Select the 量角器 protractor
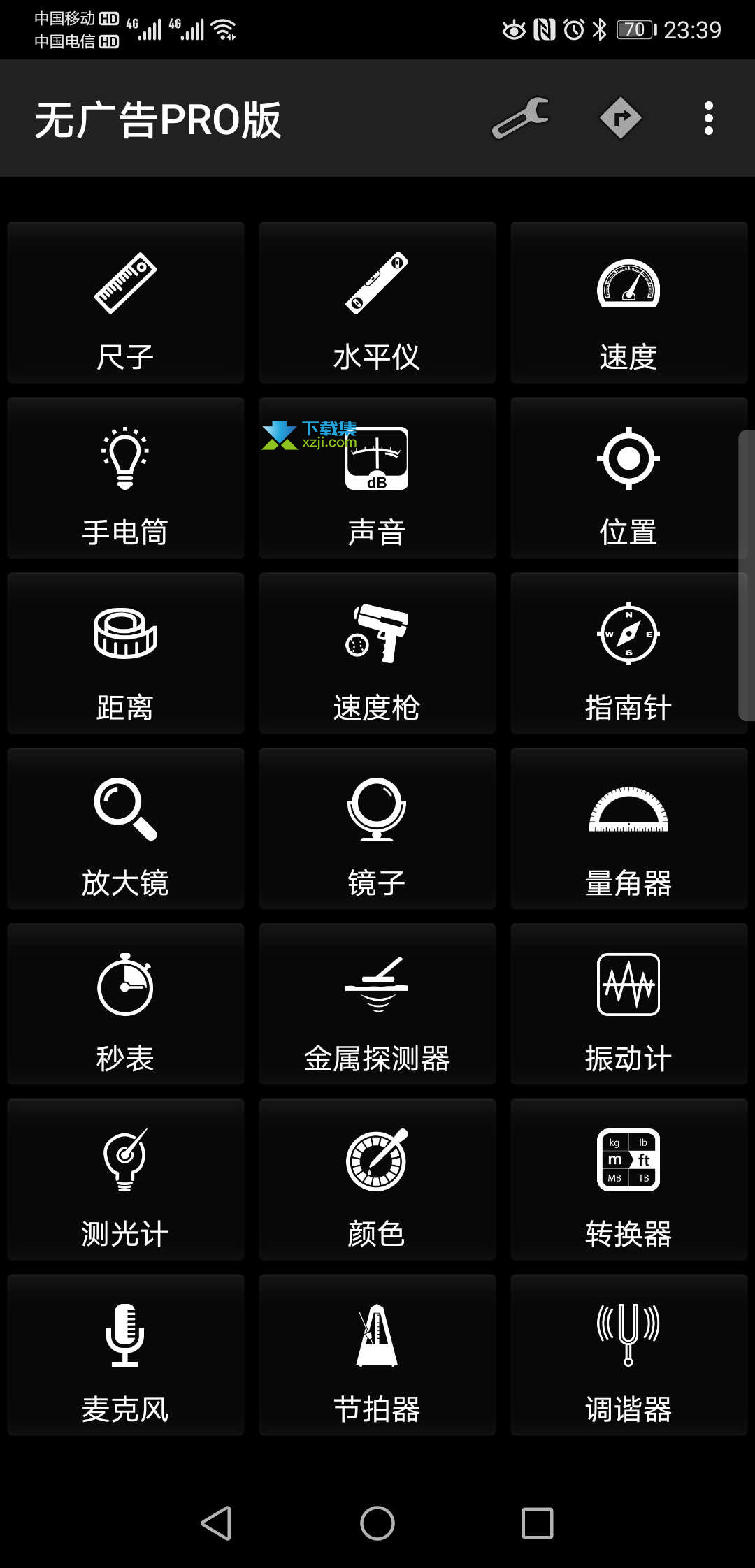Image resolution: width=755 pixels, height=1568 pixels. (629, 829)
